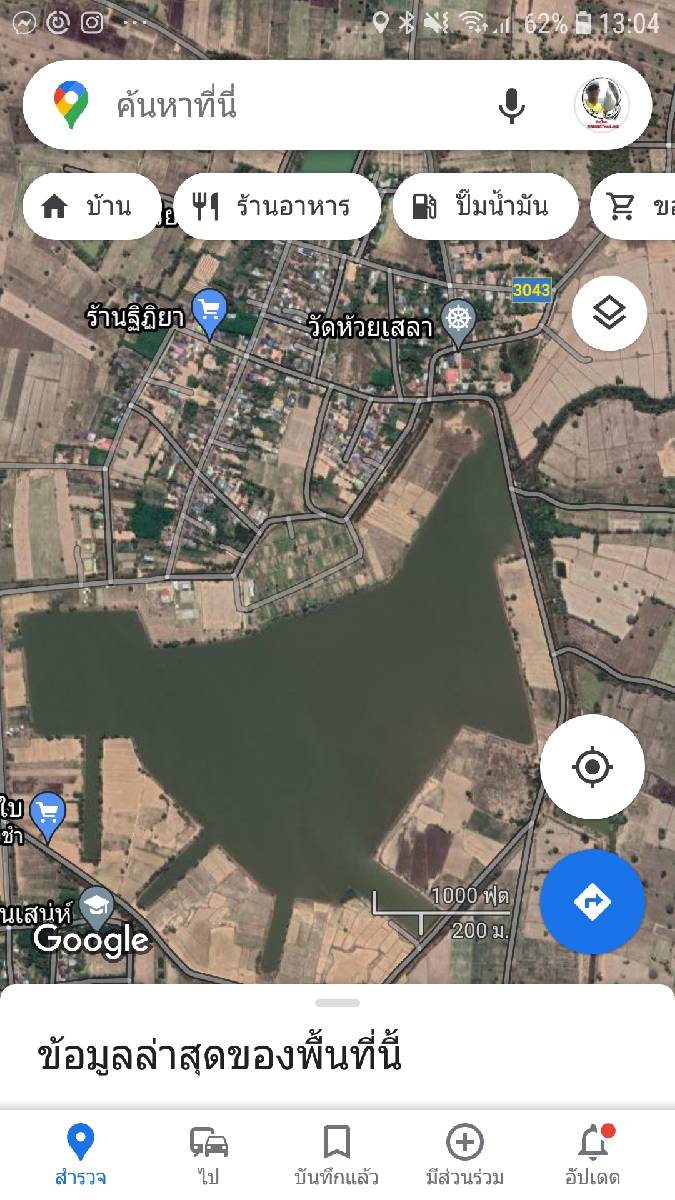
Task: Select the ปั๊มน้ำมัน gas stations chip
Action: [485, 207]
